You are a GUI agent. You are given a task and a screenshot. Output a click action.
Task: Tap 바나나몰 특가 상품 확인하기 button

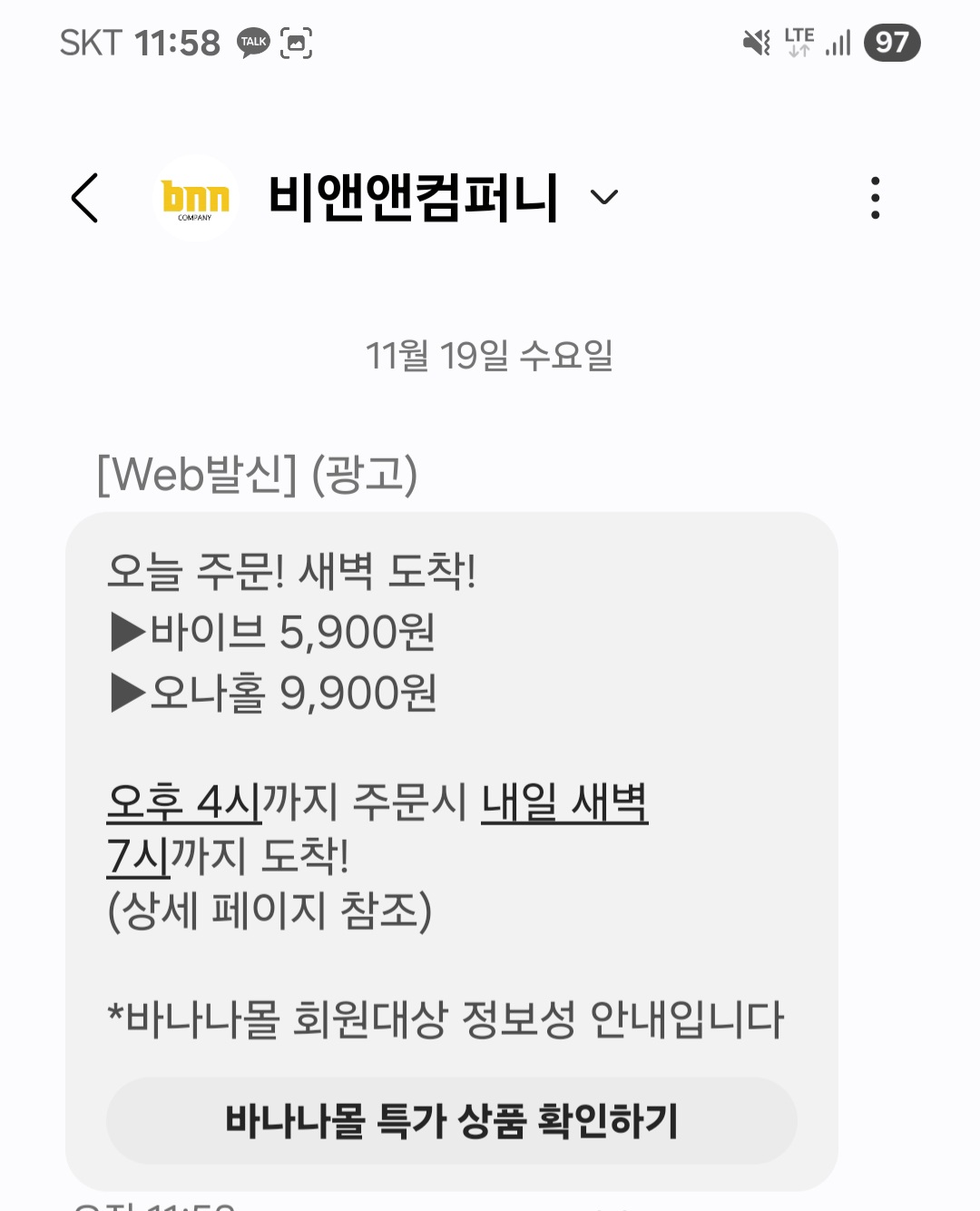(x=451, y=1121)
